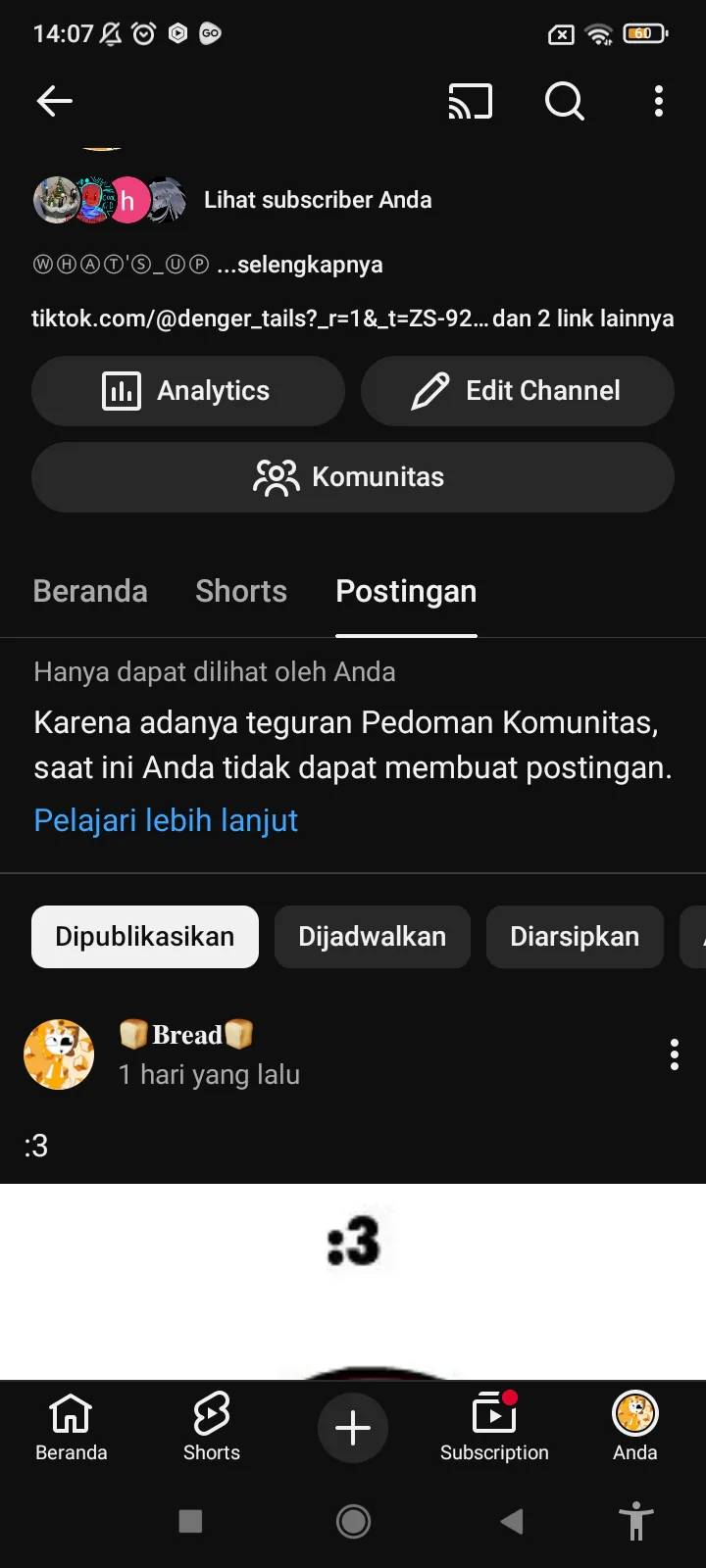
Task: Open Shorts from the bottom navigation
Action: pos(212,1427)
